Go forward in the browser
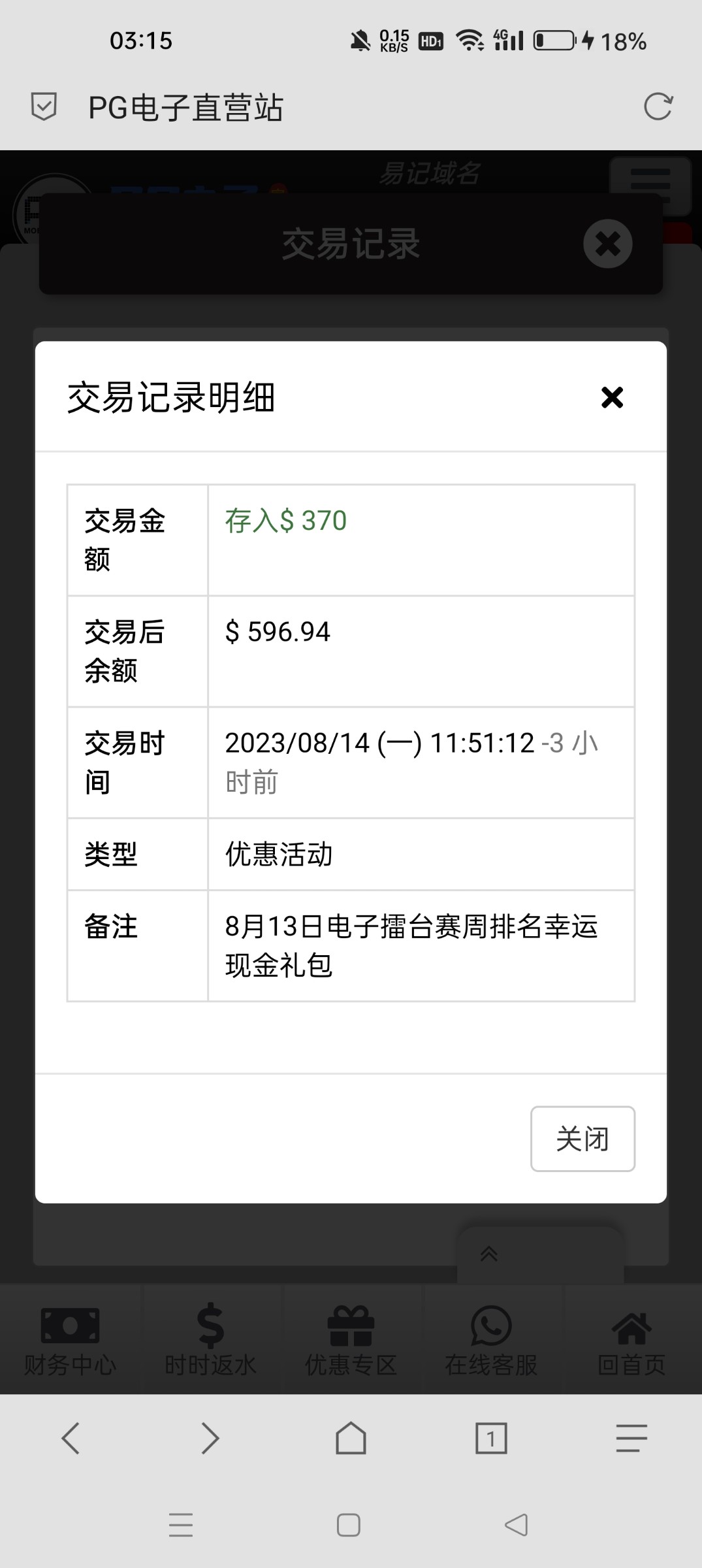The image size is (702, 1568). pos(210,1438)
